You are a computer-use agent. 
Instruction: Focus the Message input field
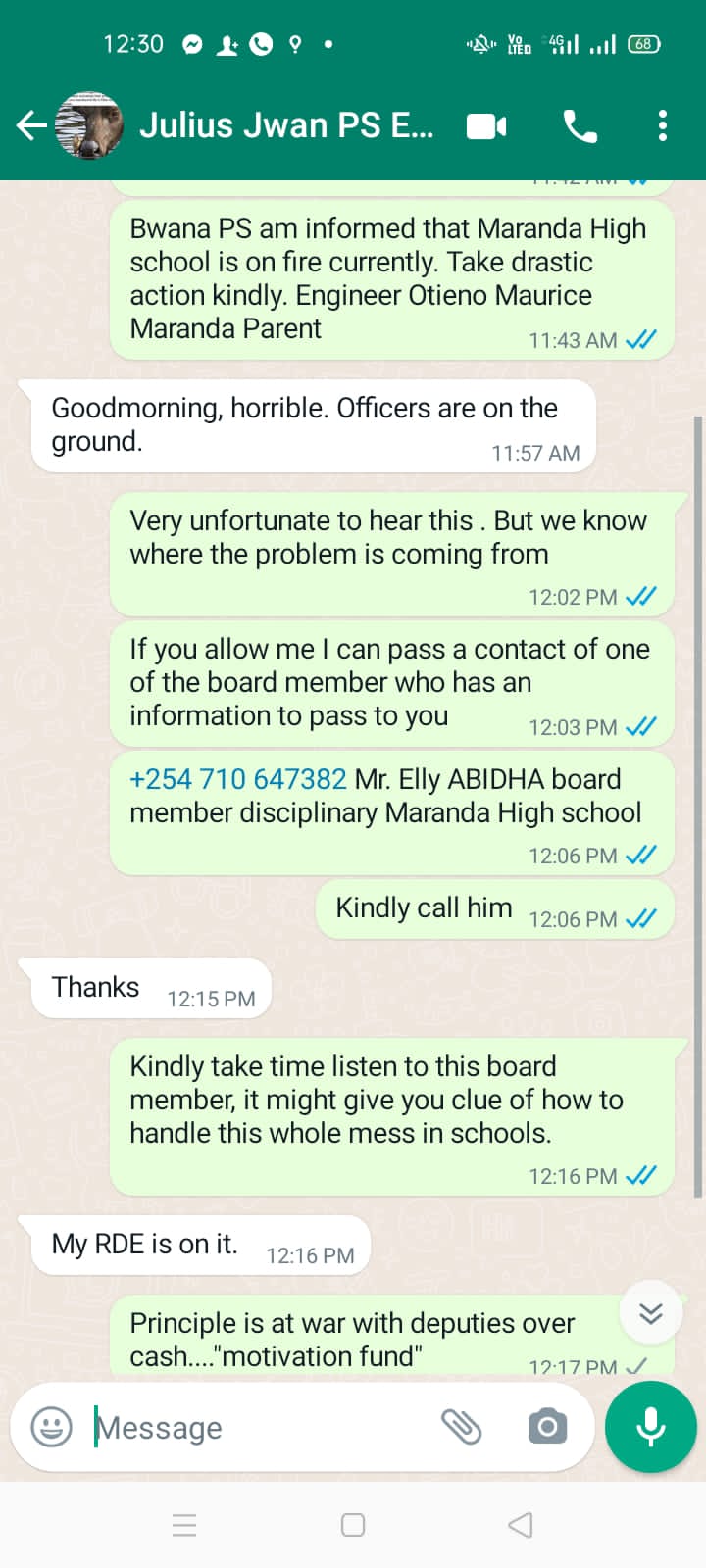coord(255,1428)
